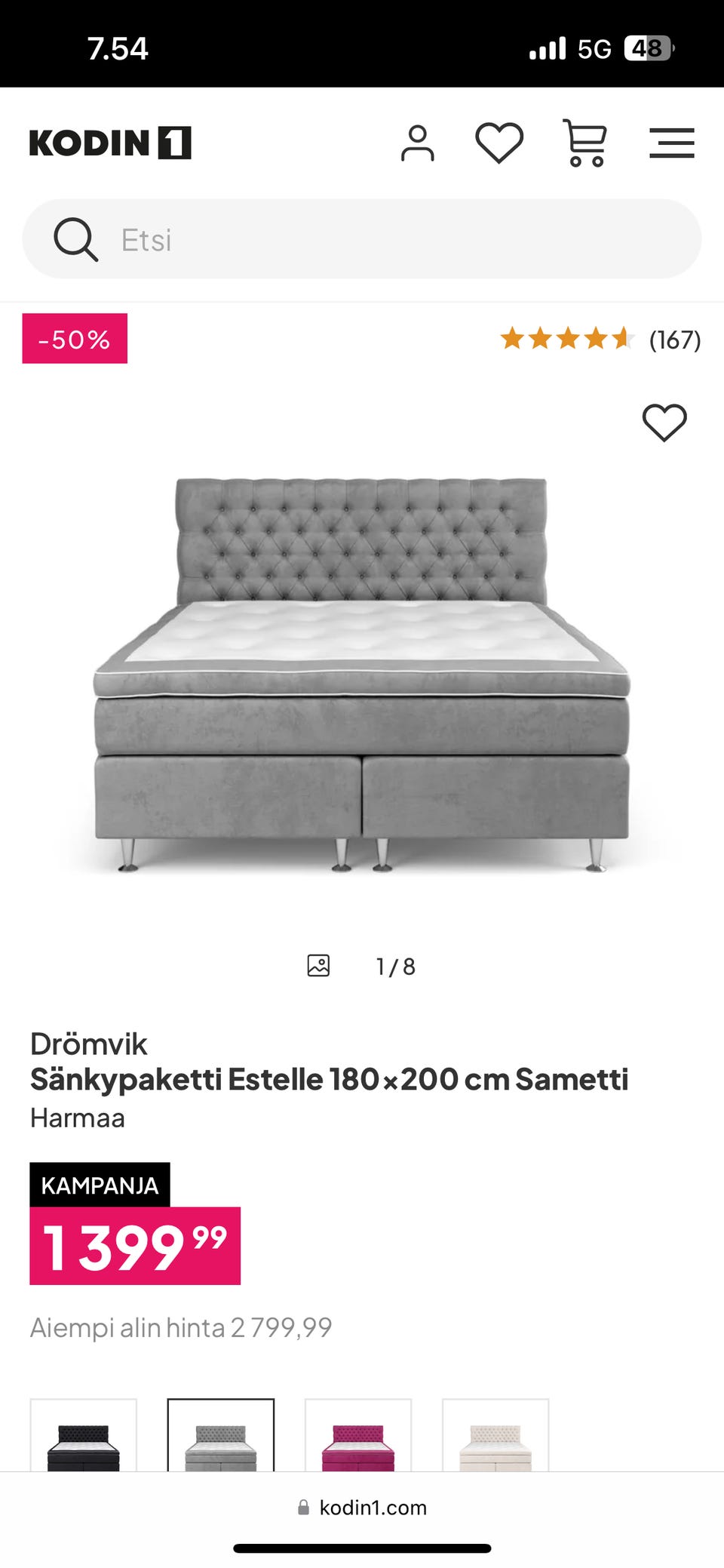Select the black bed color option
This screenshot has width=724, height=1568.
click(84, 1437)
